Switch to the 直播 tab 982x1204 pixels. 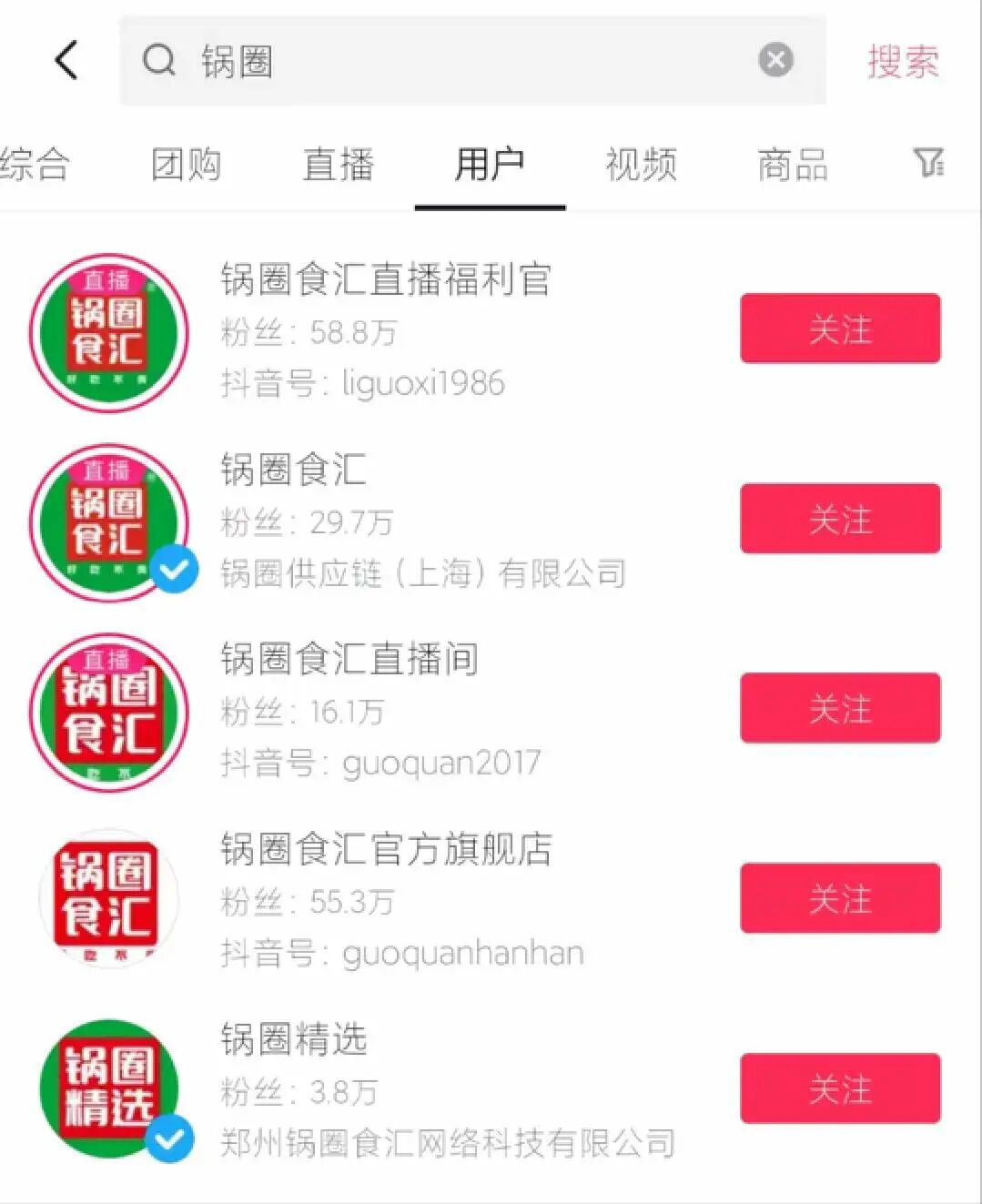[x=339, y=165]
